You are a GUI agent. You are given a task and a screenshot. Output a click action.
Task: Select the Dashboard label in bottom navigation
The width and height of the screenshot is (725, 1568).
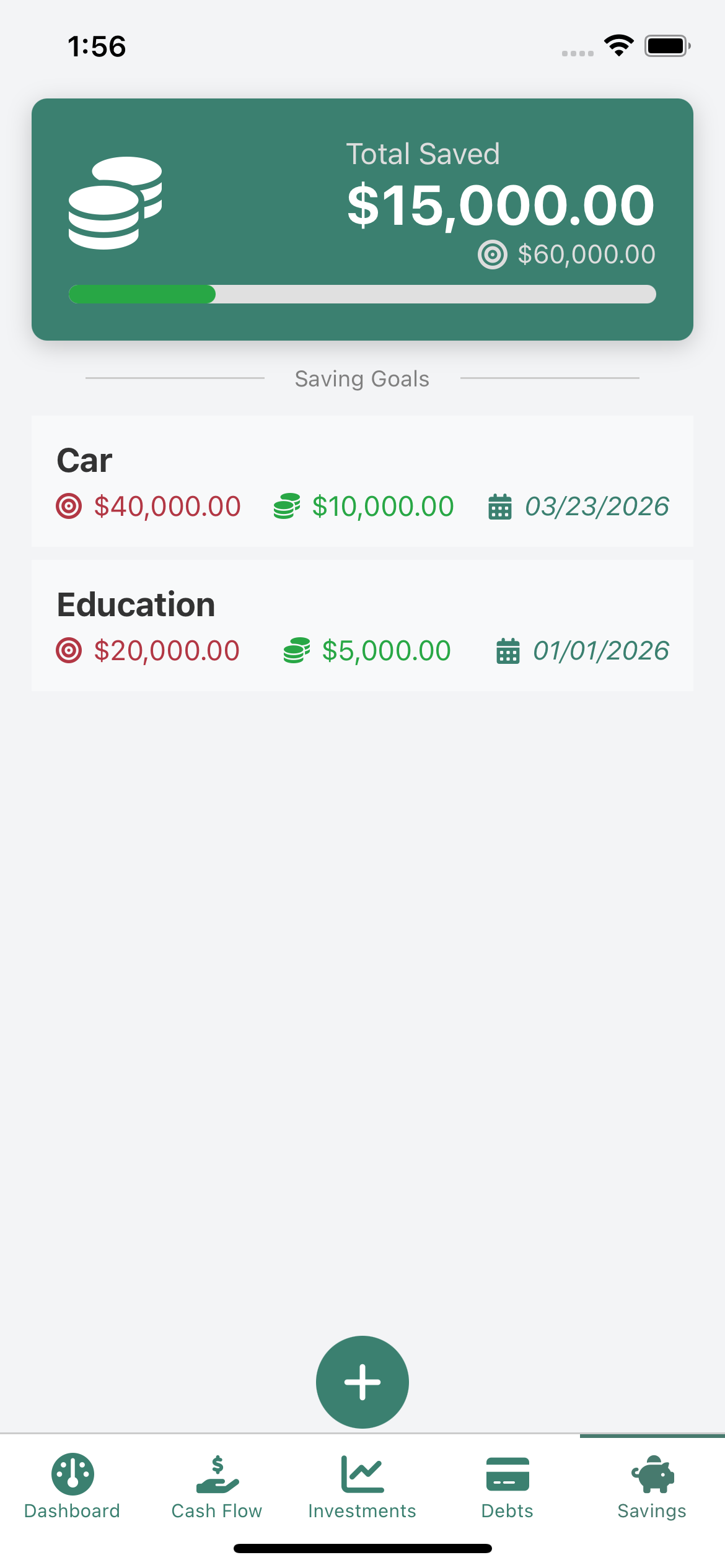[x=72, y=1510]
